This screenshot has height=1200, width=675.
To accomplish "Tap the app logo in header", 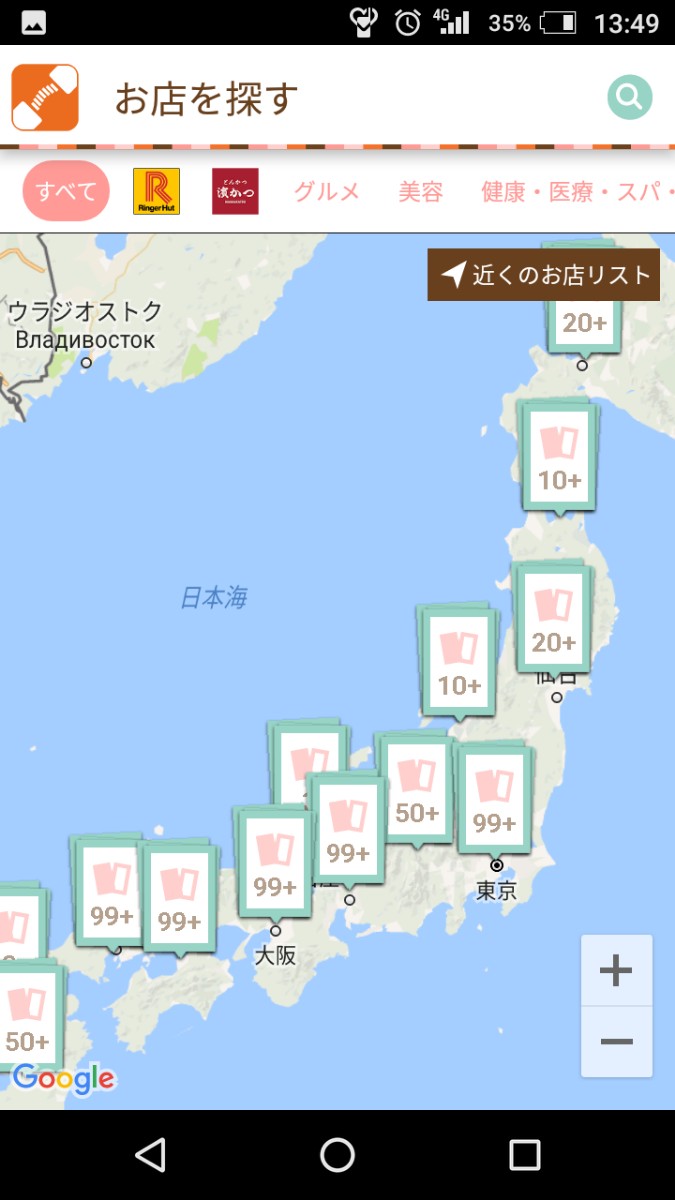I will 45,98.
